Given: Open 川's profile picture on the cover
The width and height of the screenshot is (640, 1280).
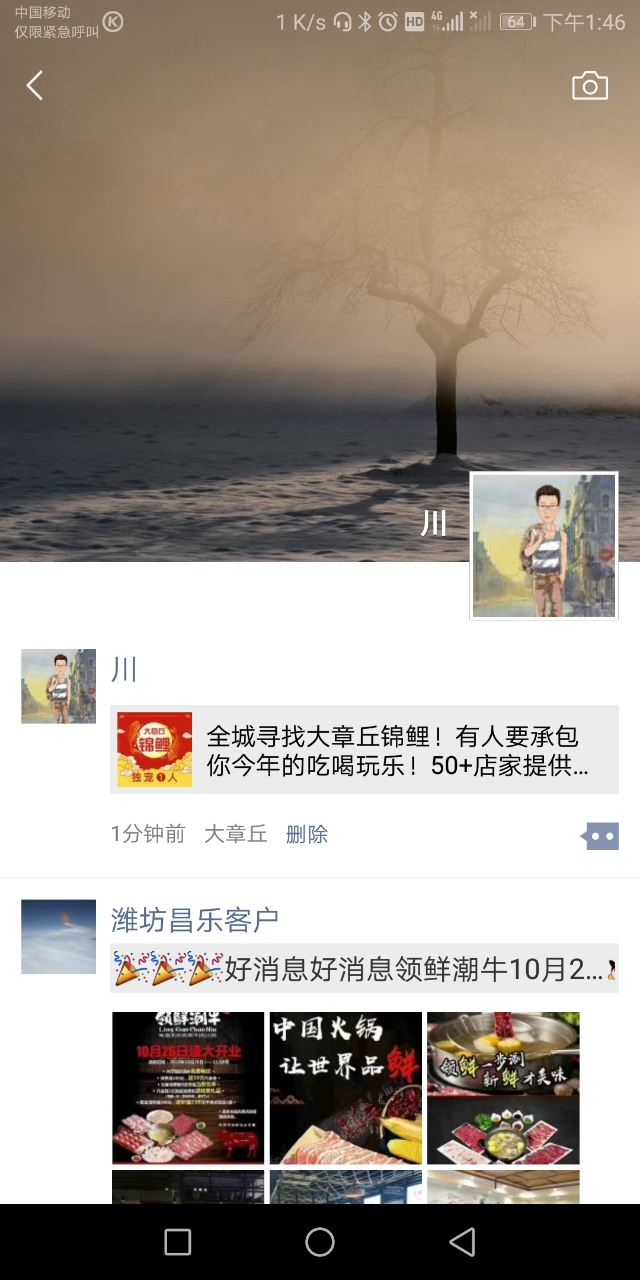Looking at the screenshot, I should [x=544, y=546].
